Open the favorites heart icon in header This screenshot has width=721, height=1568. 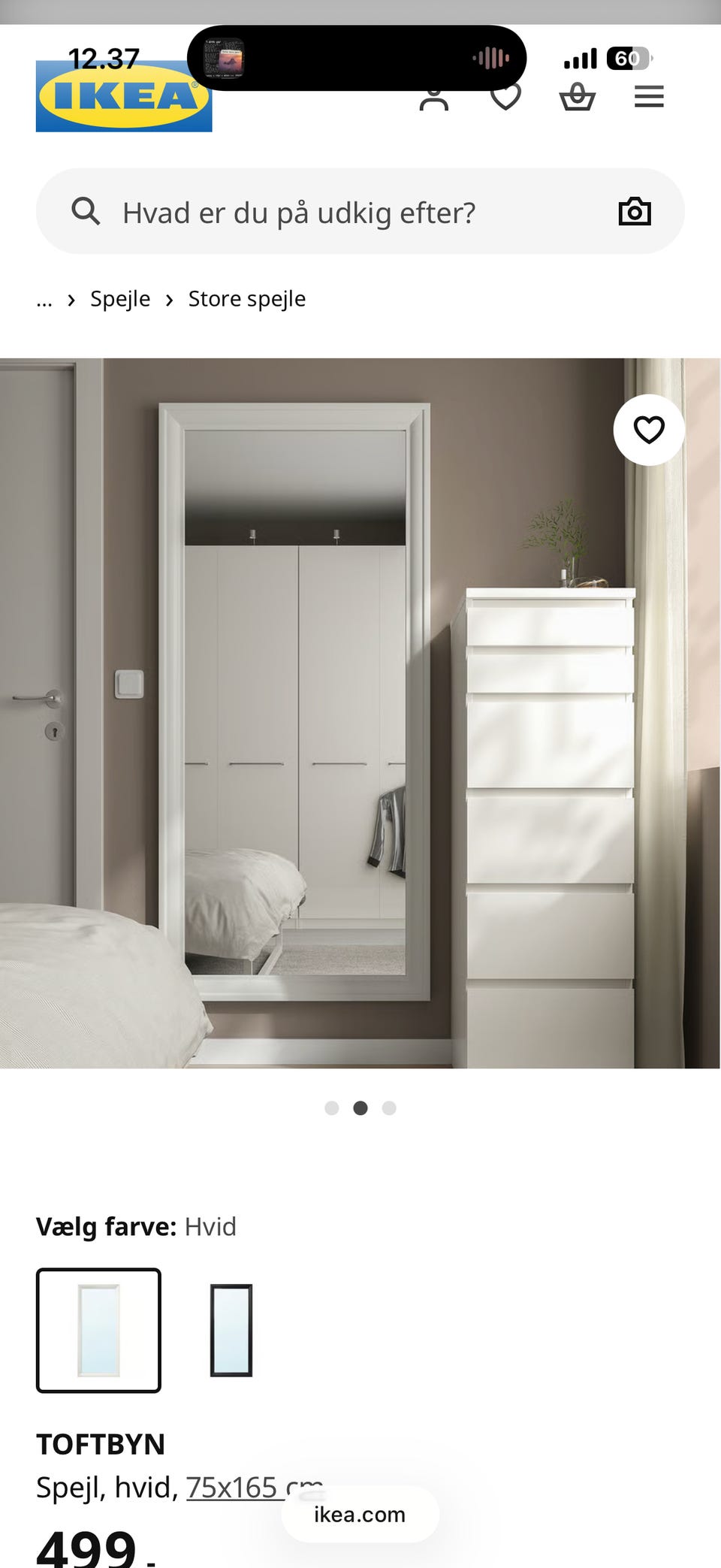pyautogui.click(x=505, y=96)
